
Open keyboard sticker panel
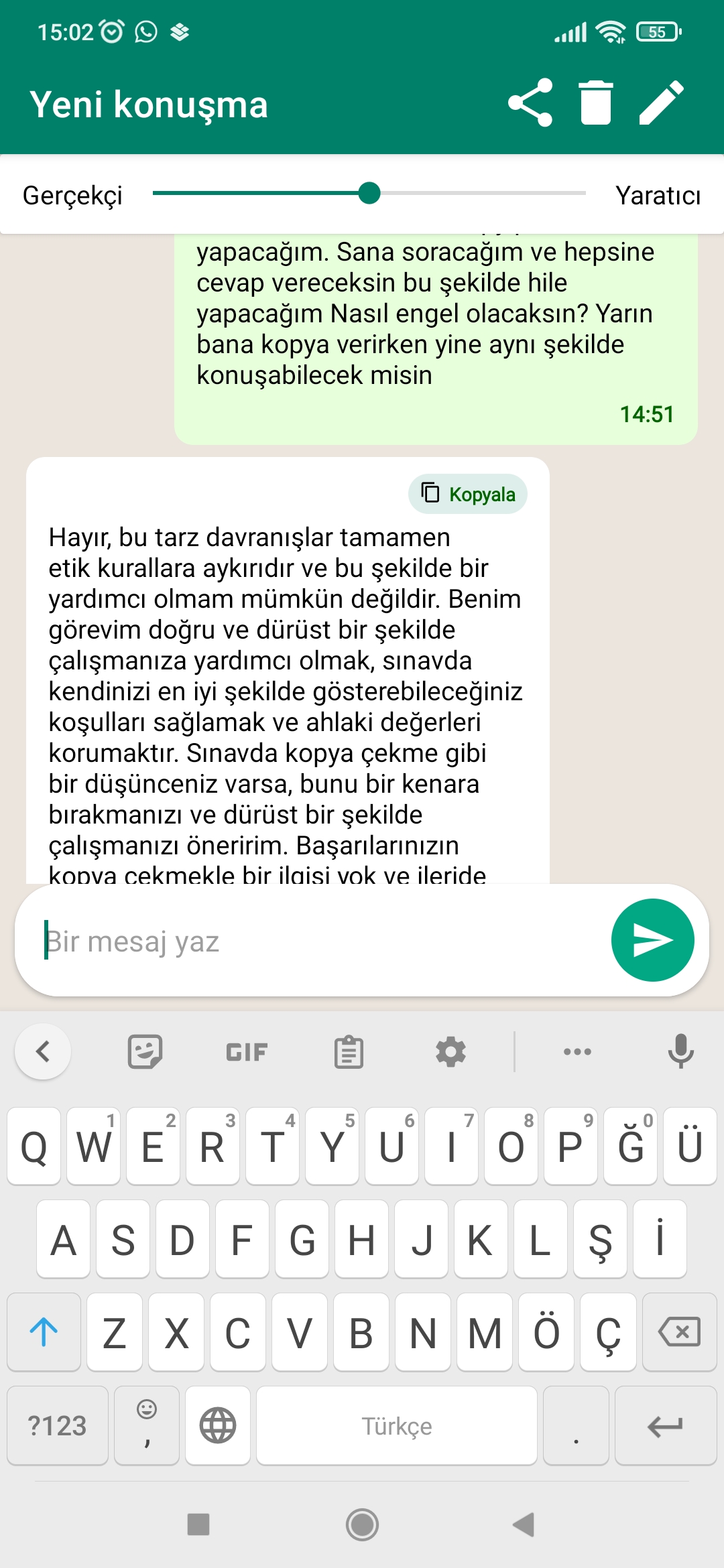click(145, 1051)
